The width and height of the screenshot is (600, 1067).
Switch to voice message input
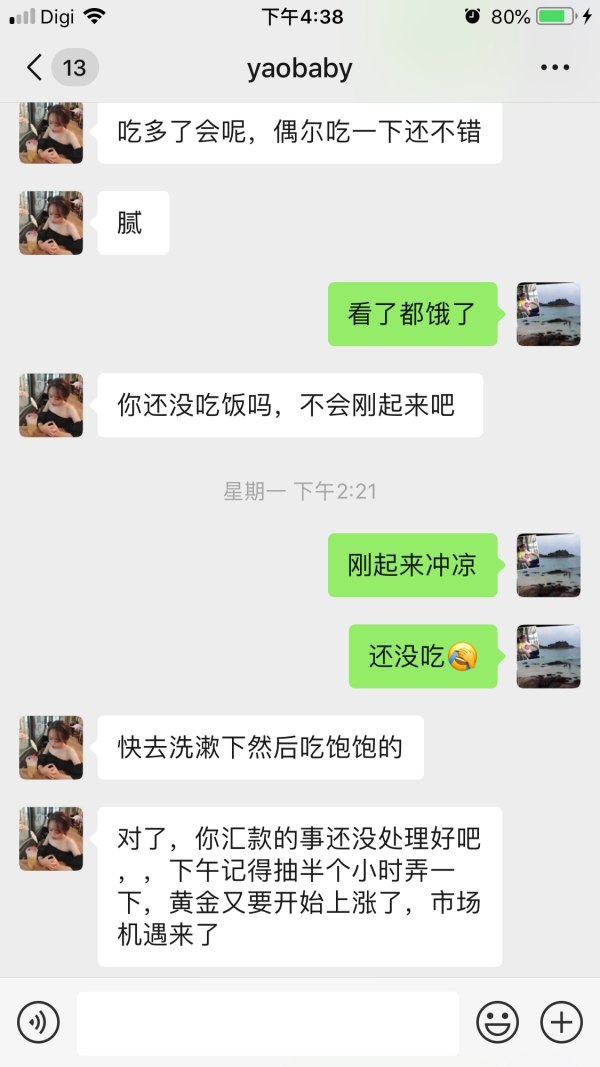(x=38, y=1022)
